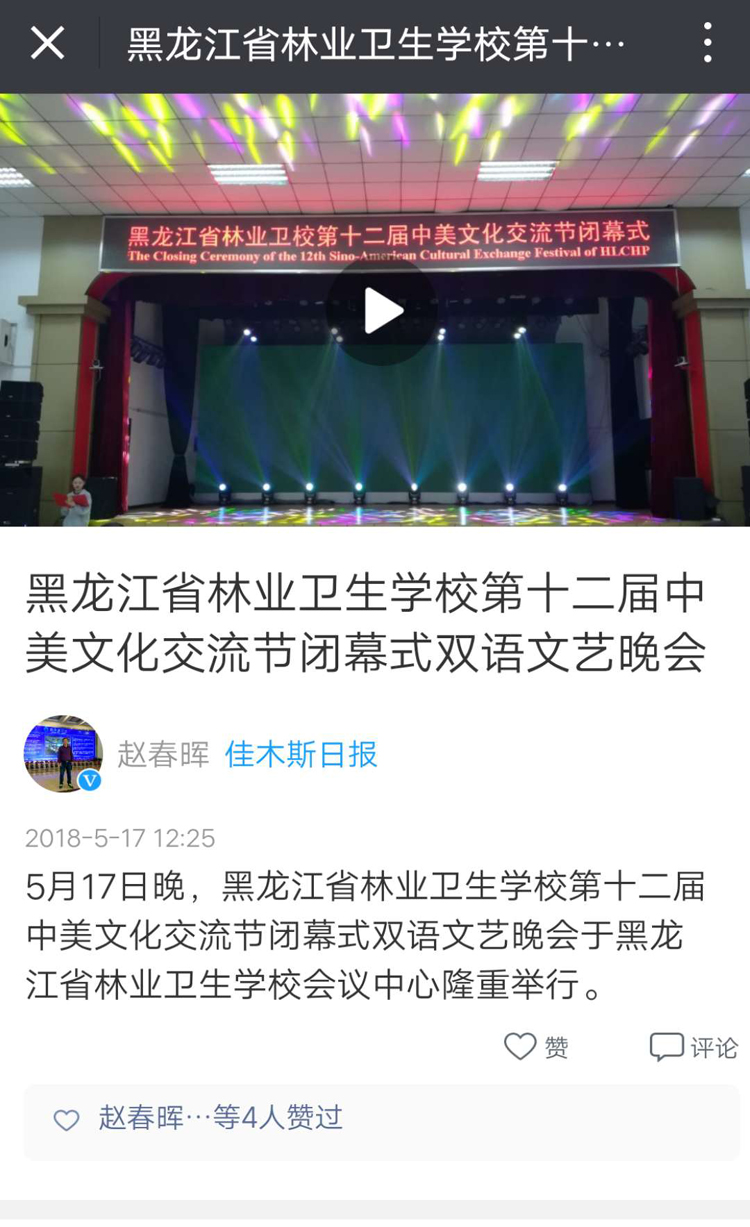750x1227 pixels.
Task: Like this post with the 赞 heart
Action: [x=536, y=1047]
